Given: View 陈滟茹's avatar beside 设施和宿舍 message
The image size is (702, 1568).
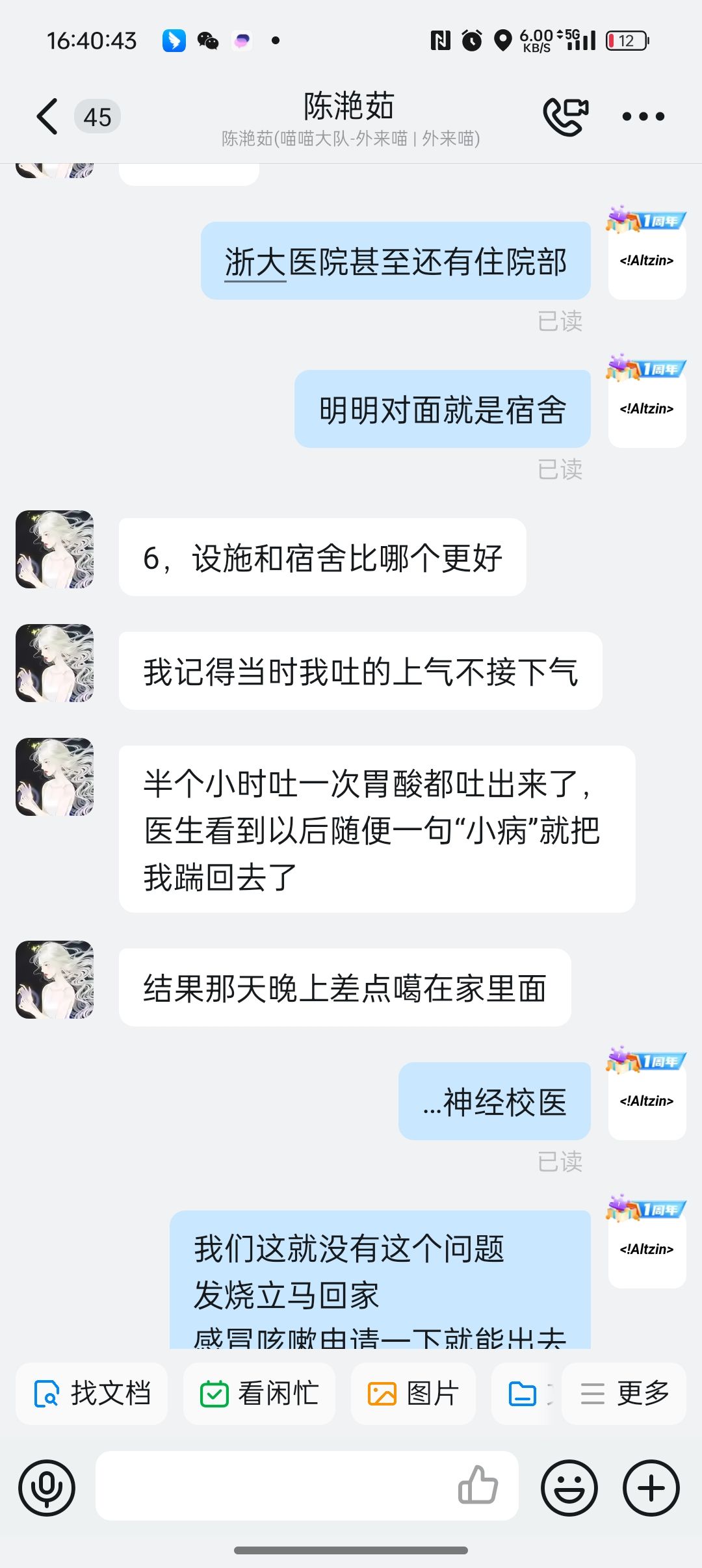Looking at the screenshot, I should pos(55,549).
